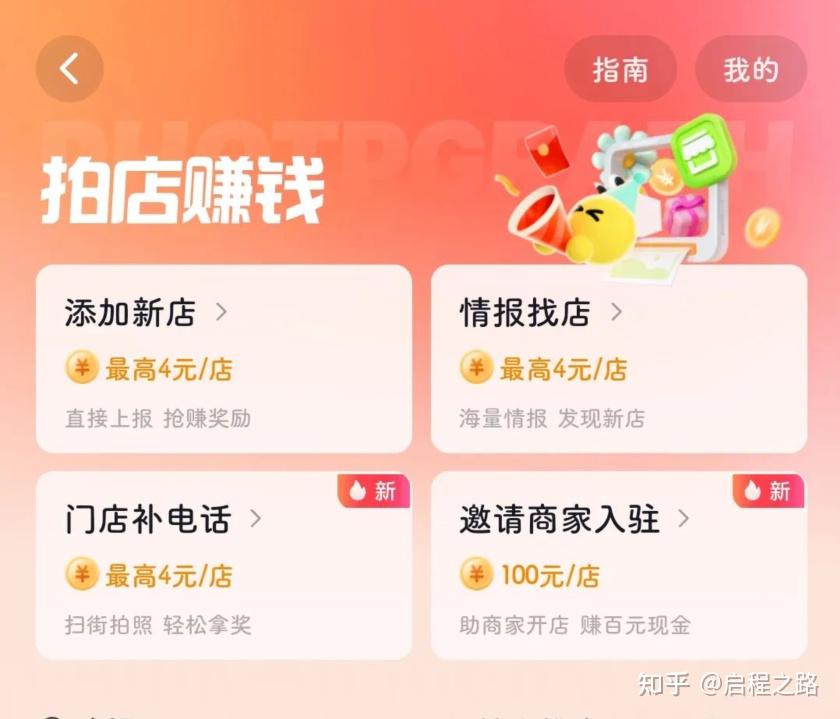Open the 指南 guide button
This screenshot has height=719, width=840.
[620, 69]
